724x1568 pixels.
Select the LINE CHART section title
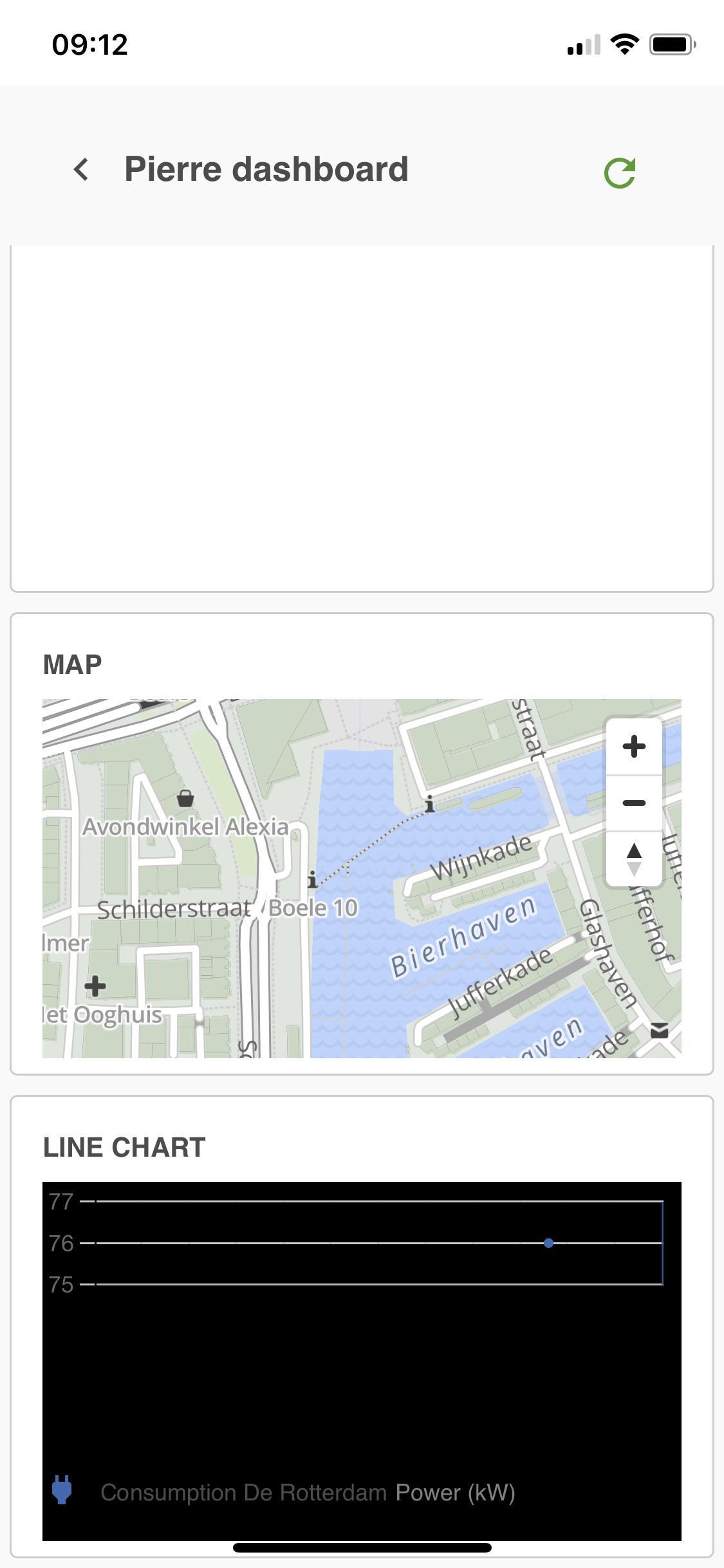point(124,1147)
